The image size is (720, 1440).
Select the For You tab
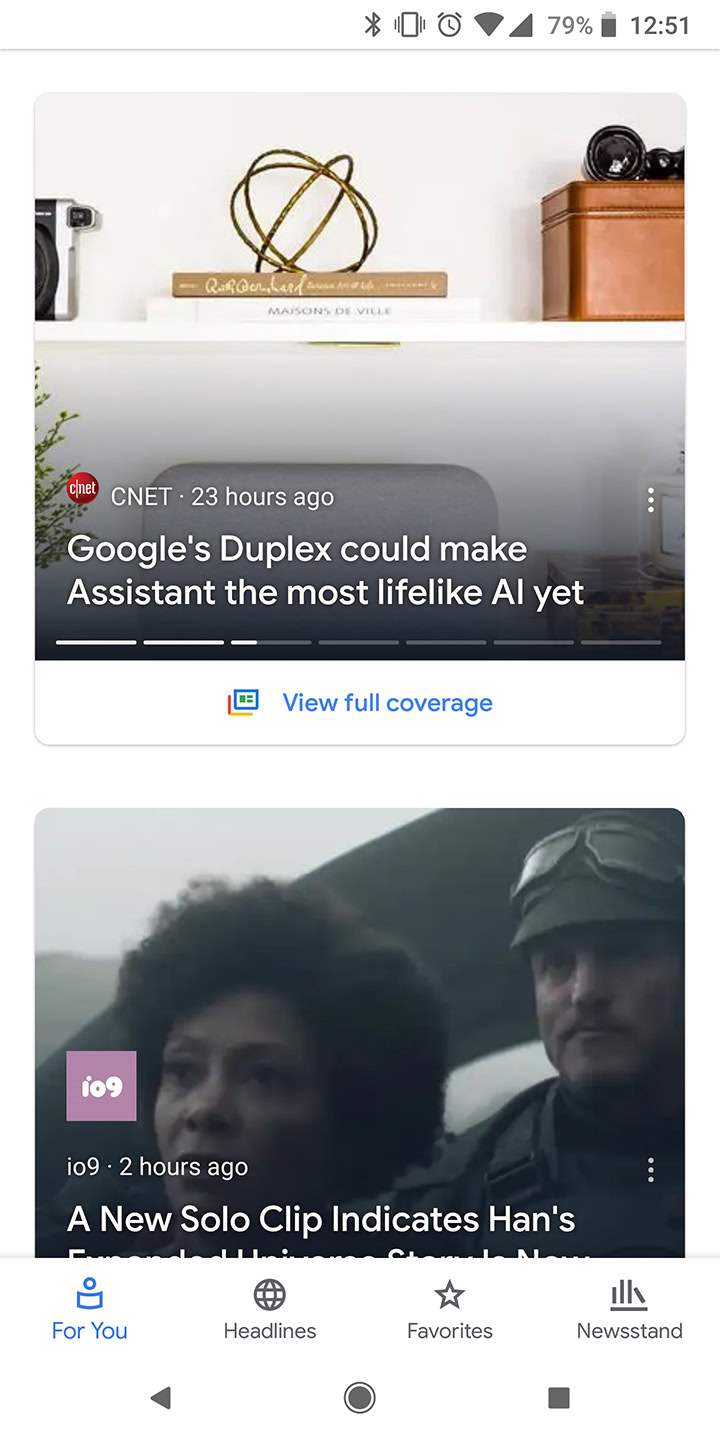point(90,1310)
